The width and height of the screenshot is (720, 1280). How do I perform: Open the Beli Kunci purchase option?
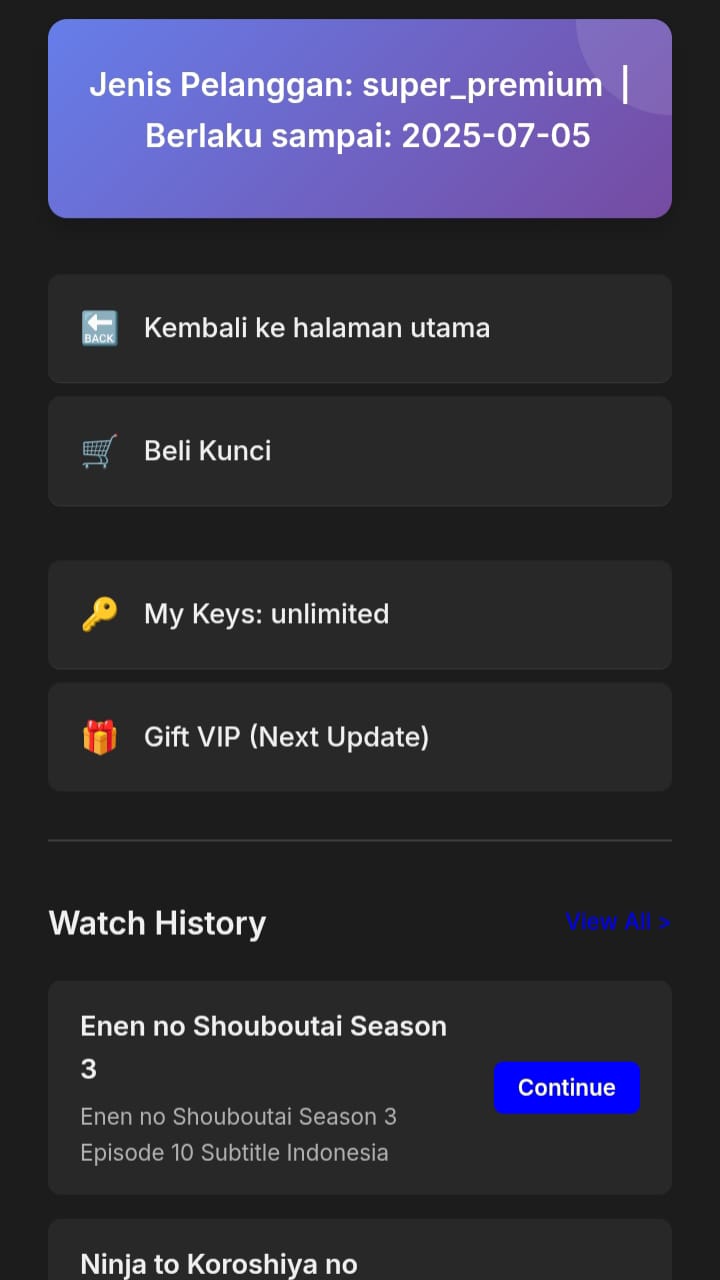tap(360, 450)
